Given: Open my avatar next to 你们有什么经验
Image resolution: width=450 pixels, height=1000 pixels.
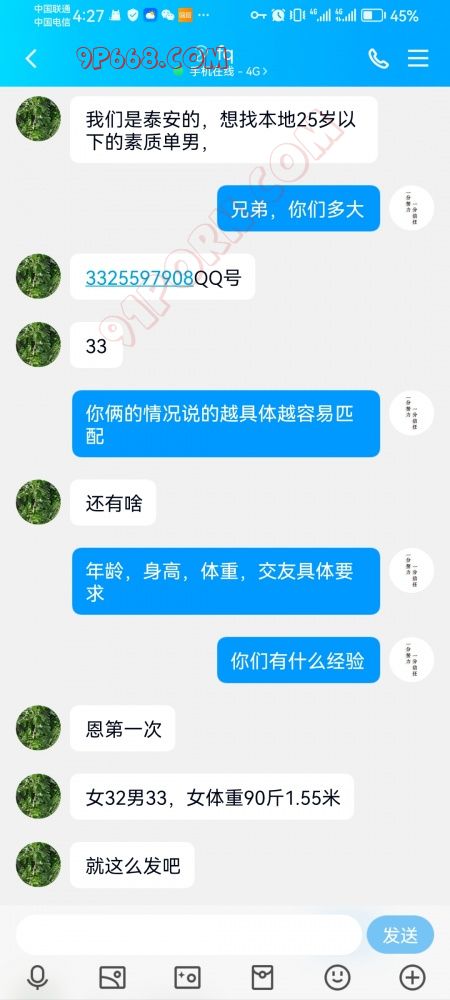Looking at the screenshot, I should click(x=412, y=659).
